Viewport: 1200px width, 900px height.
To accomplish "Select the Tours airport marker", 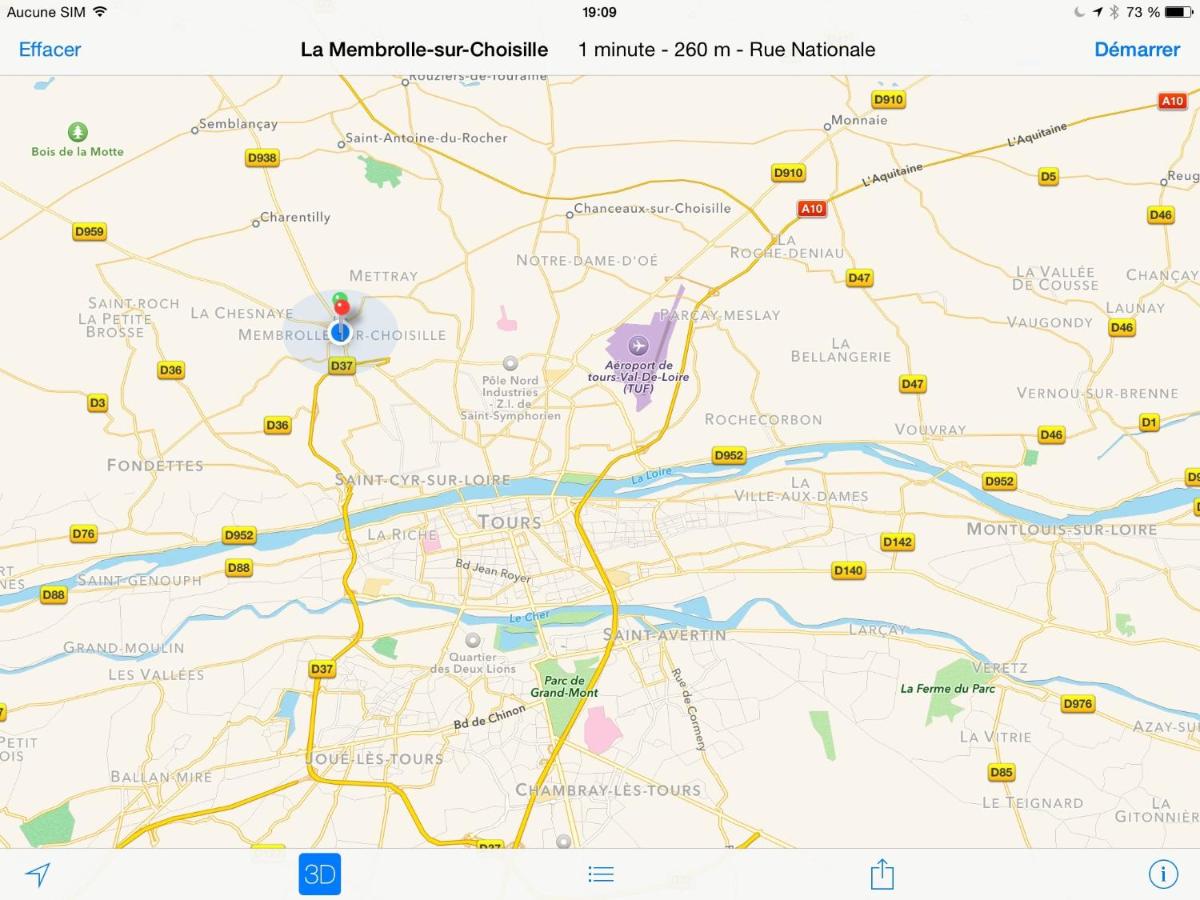I will pyautogui.click(x=638, y=346).
